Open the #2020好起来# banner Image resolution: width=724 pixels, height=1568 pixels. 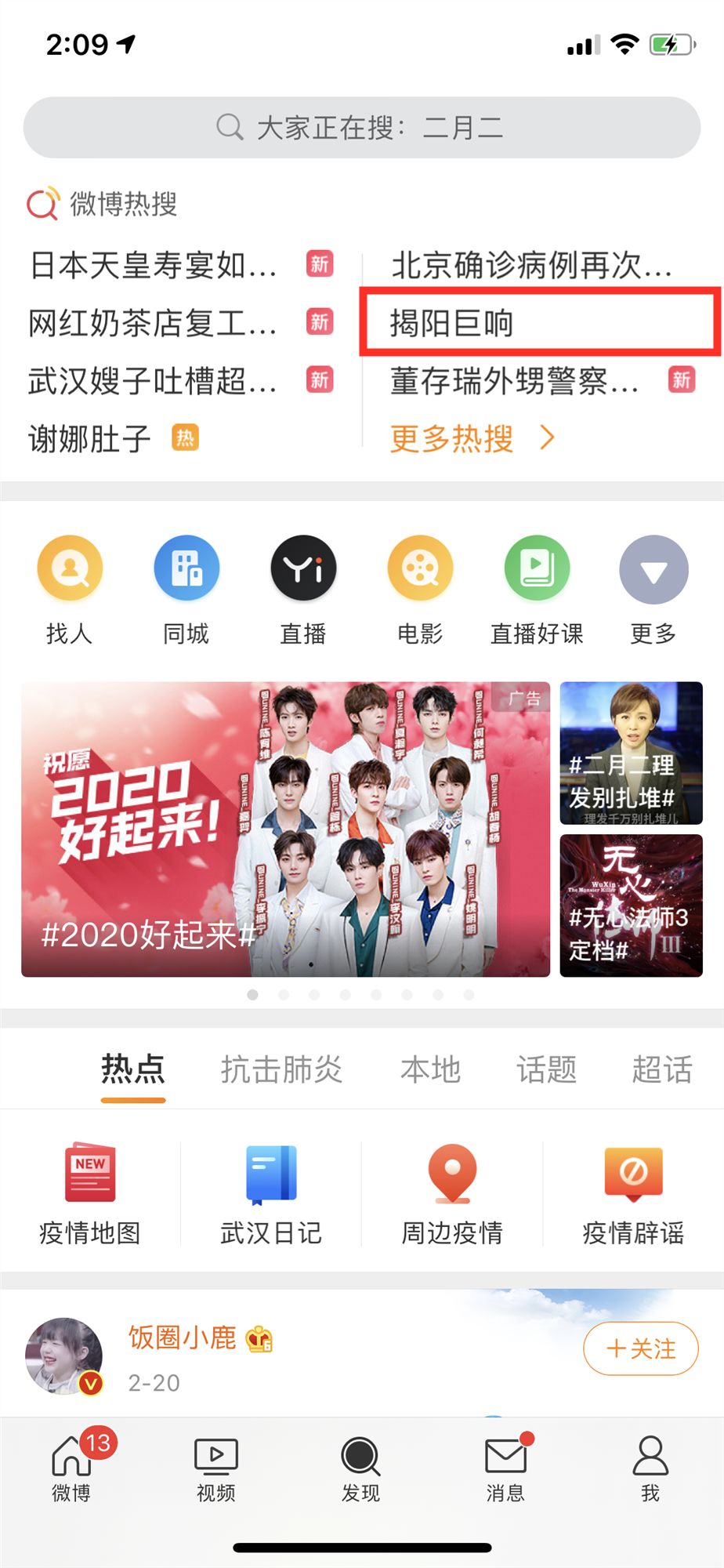[285, 829]
